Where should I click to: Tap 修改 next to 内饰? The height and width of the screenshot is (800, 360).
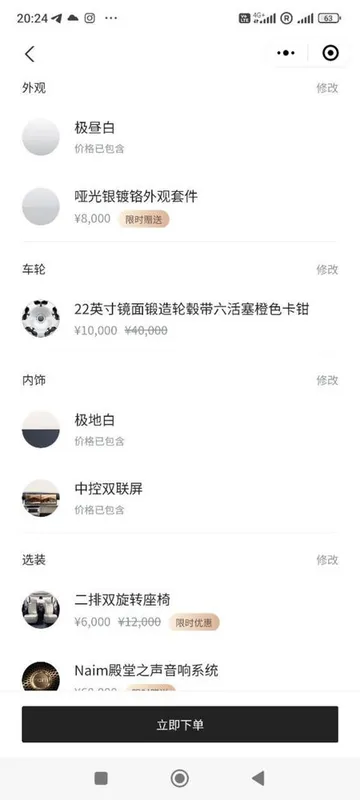[327, 380]
